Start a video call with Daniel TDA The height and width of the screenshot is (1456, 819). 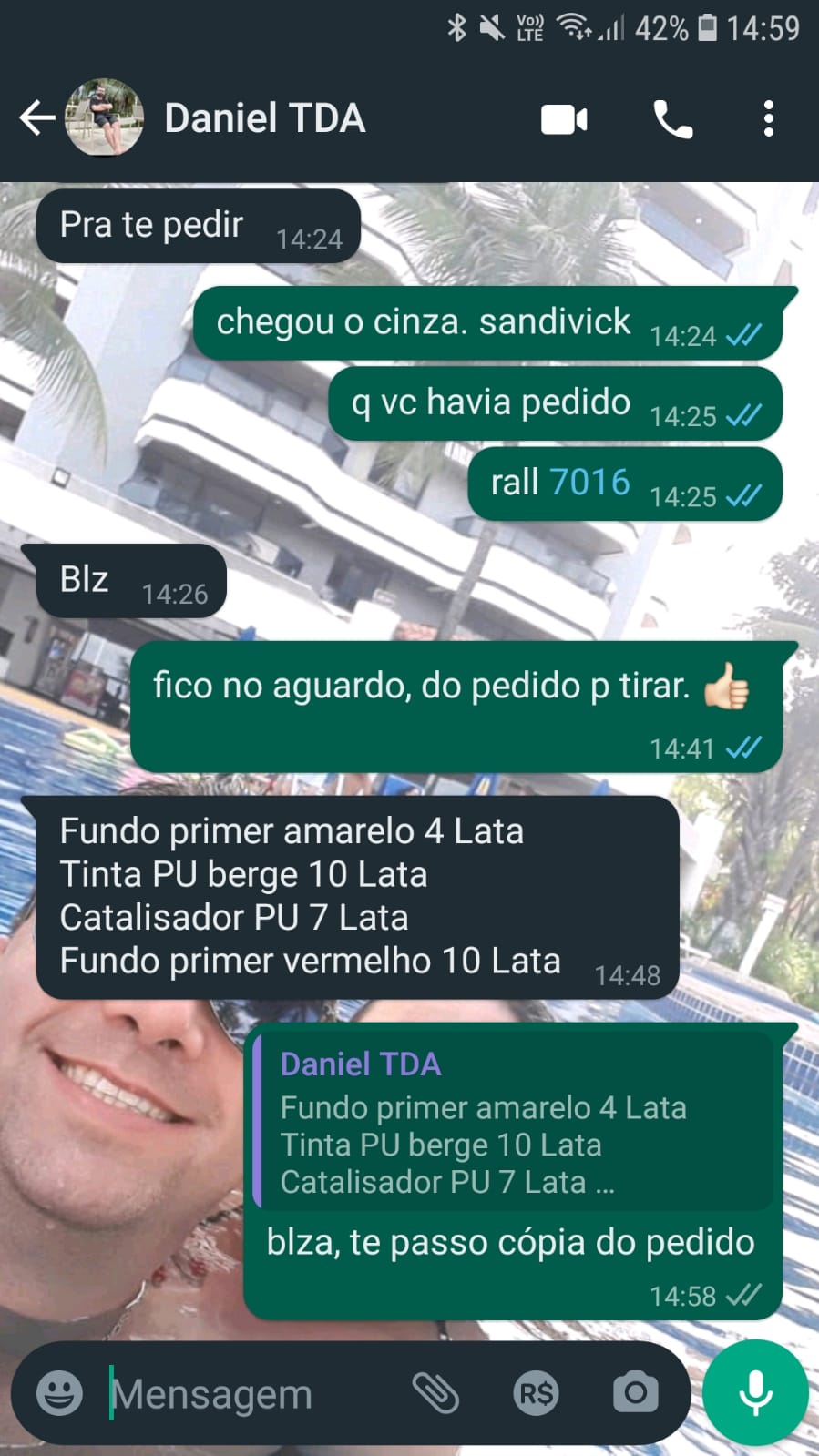tap(564, 119)
